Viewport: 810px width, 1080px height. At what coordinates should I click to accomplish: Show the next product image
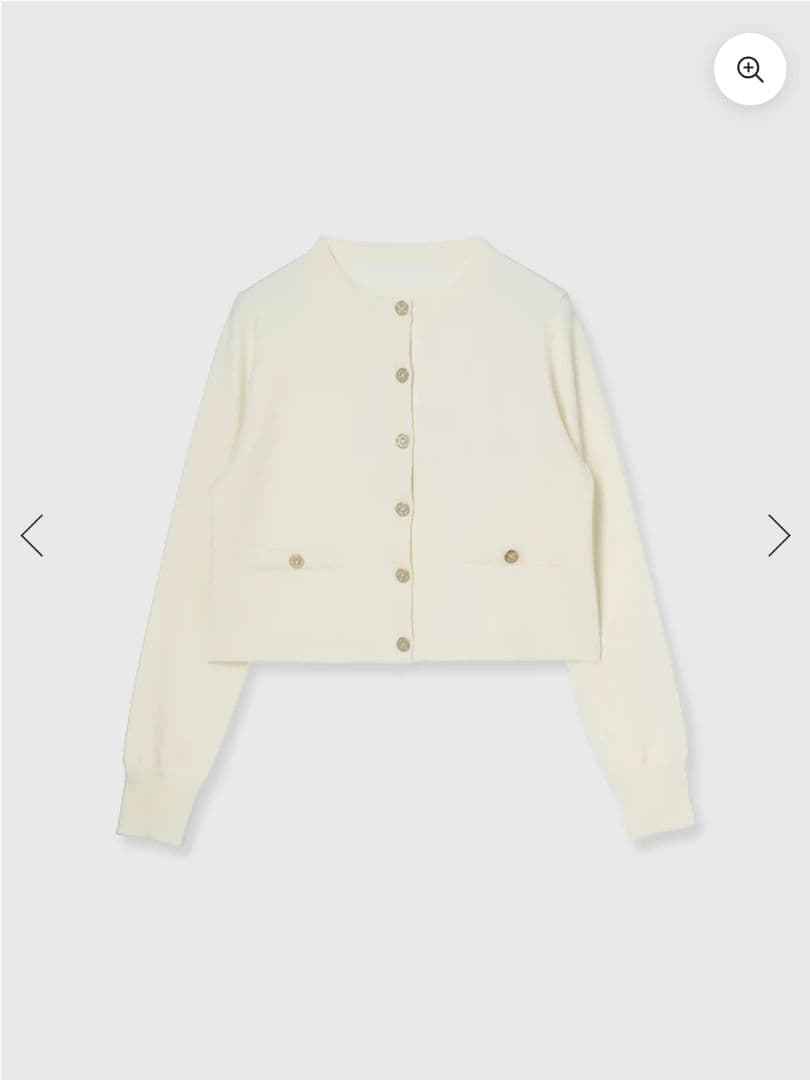click(x=778, y=535)
